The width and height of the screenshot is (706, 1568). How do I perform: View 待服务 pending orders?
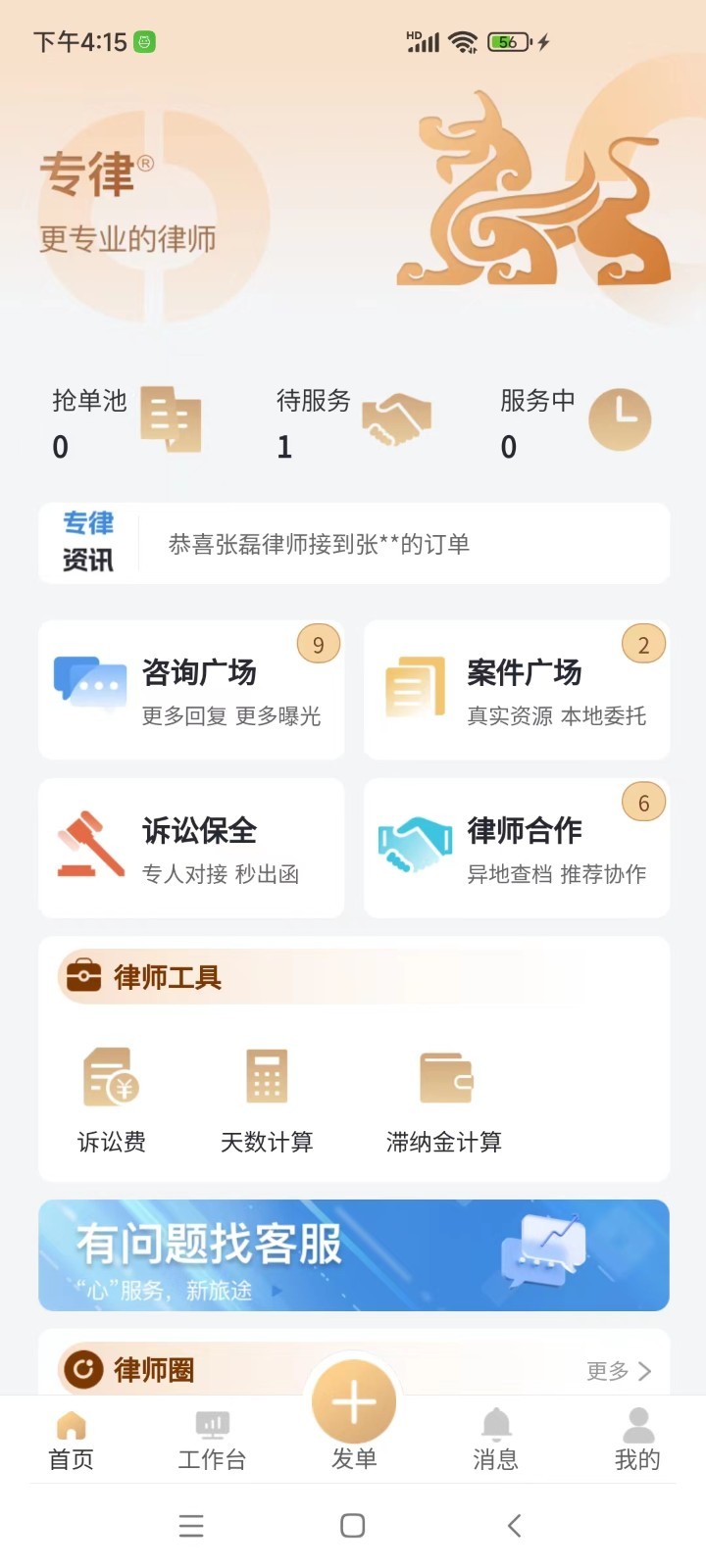tap(351, 421)
